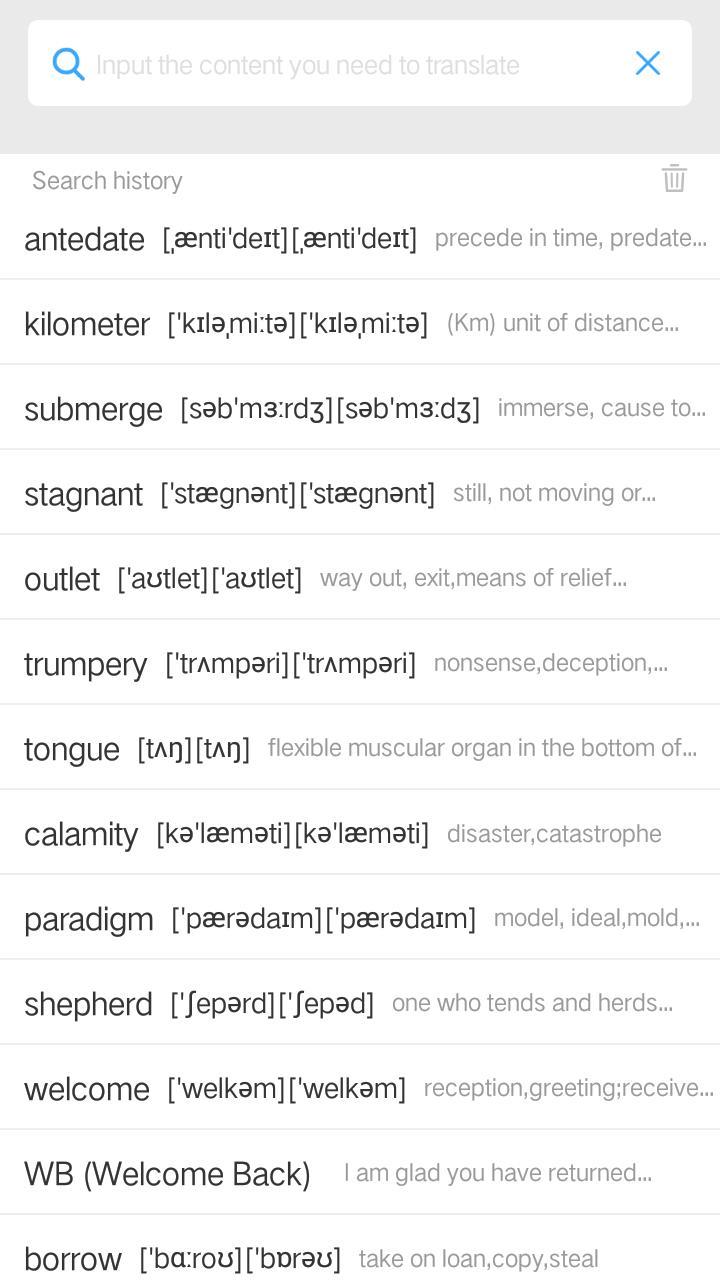This screenshot has height=1280, width=720.
Task: Clear the search box with the X
Action: click(648, 64)
